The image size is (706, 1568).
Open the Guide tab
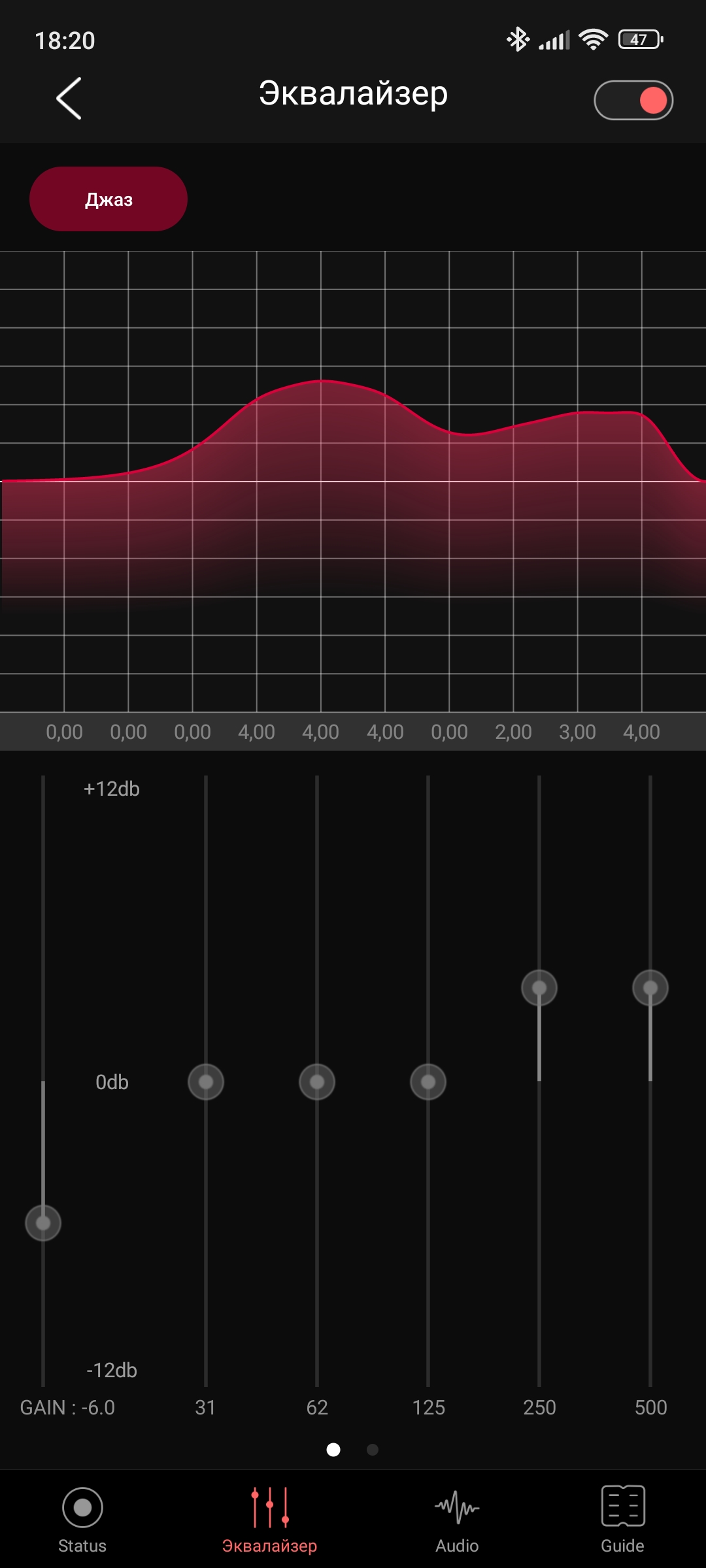(623, 1520)
